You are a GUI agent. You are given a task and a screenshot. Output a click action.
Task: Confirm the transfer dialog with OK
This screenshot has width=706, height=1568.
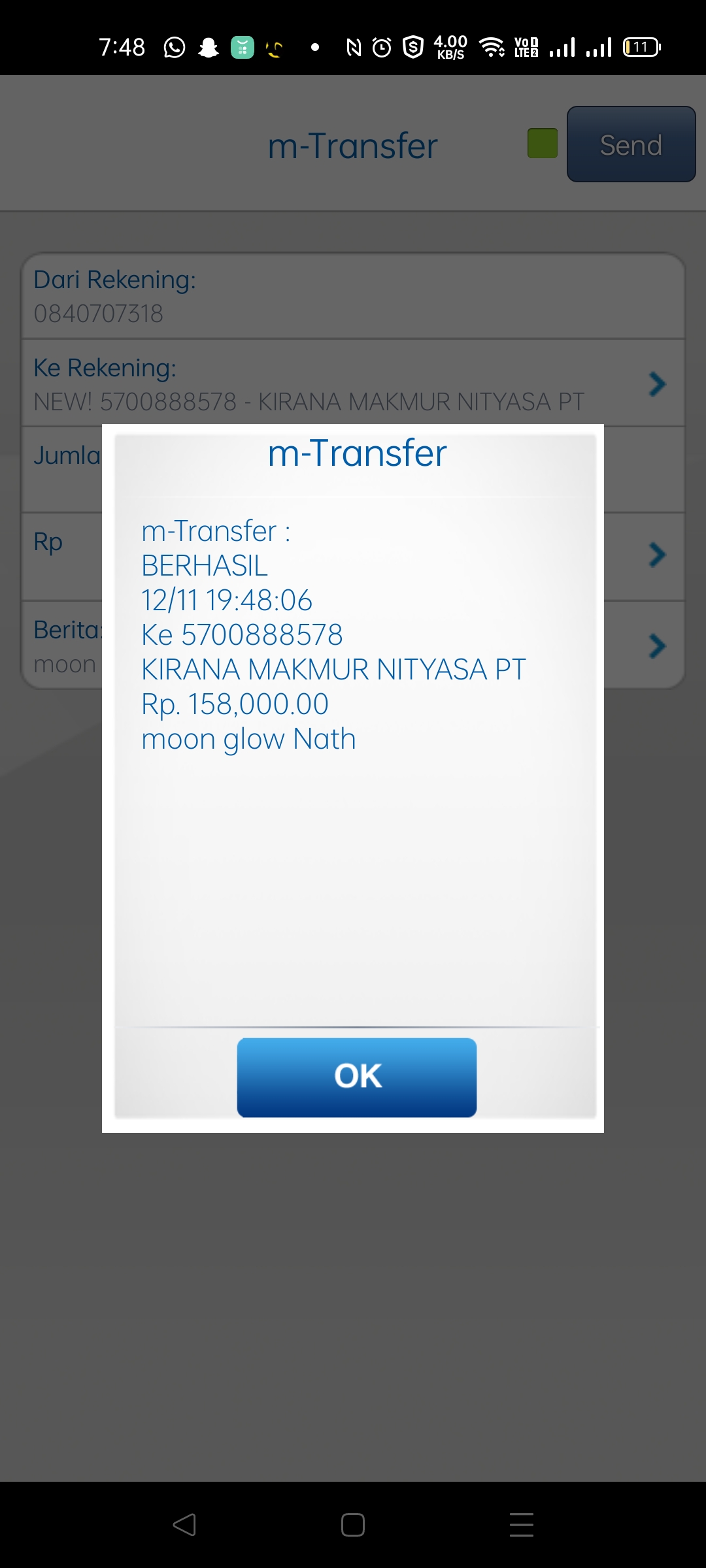[356, 1077]
